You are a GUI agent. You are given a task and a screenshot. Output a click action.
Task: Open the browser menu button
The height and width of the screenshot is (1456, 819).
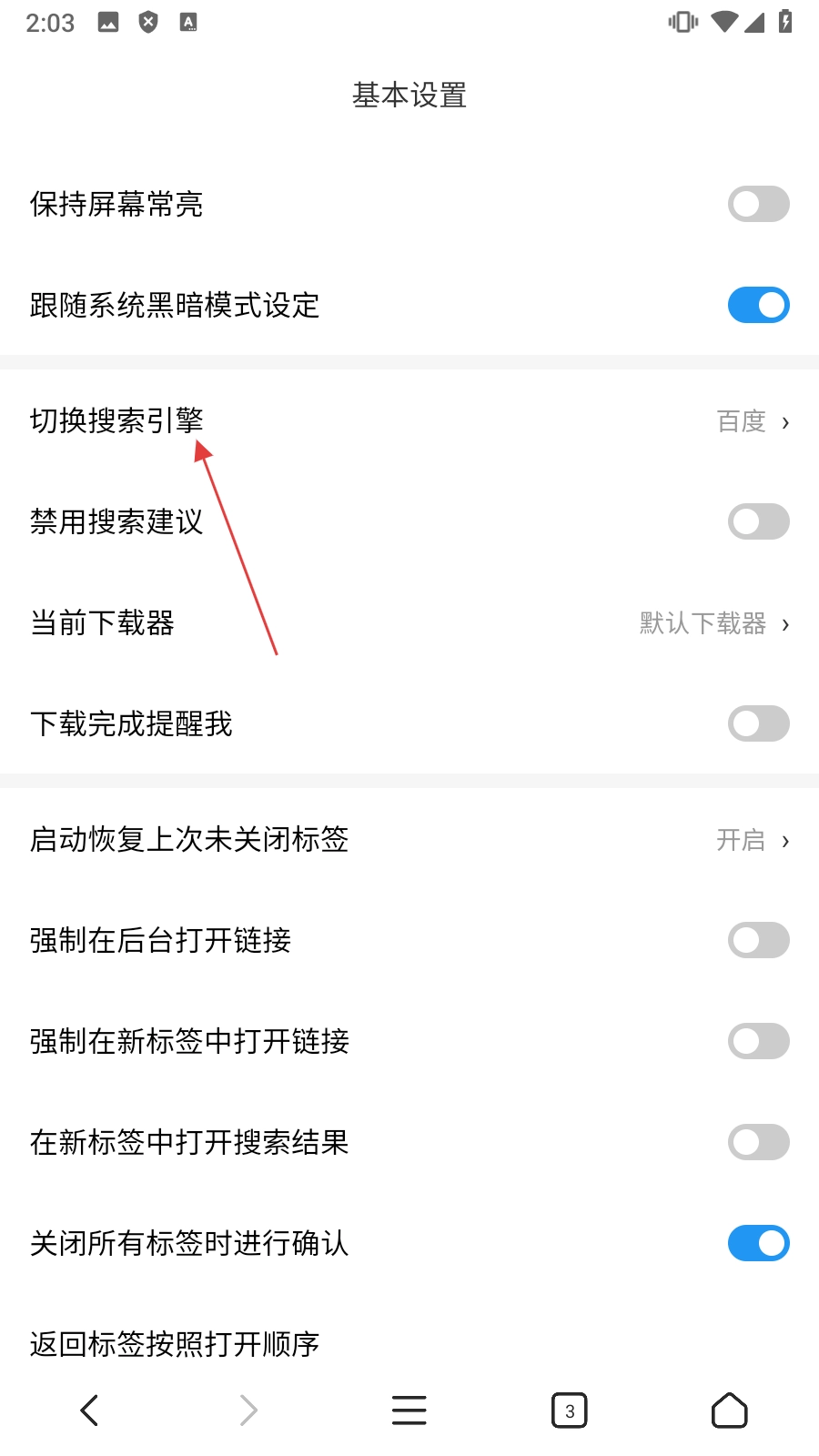tap(409, 1410)
